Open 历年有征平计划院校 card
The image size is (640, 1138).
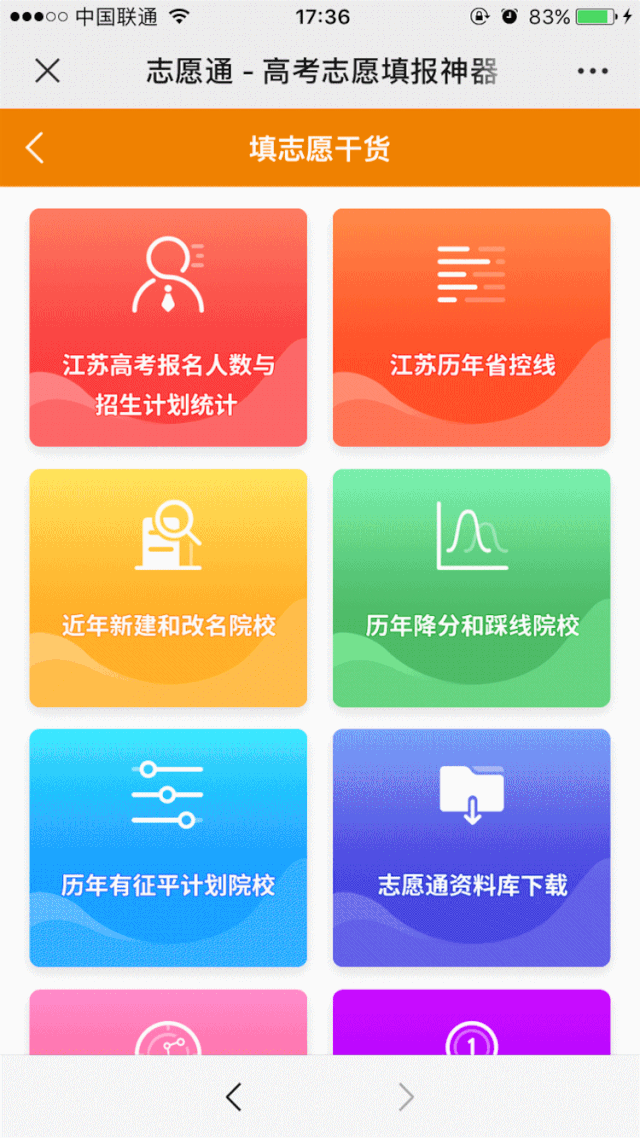click(168, 848)
